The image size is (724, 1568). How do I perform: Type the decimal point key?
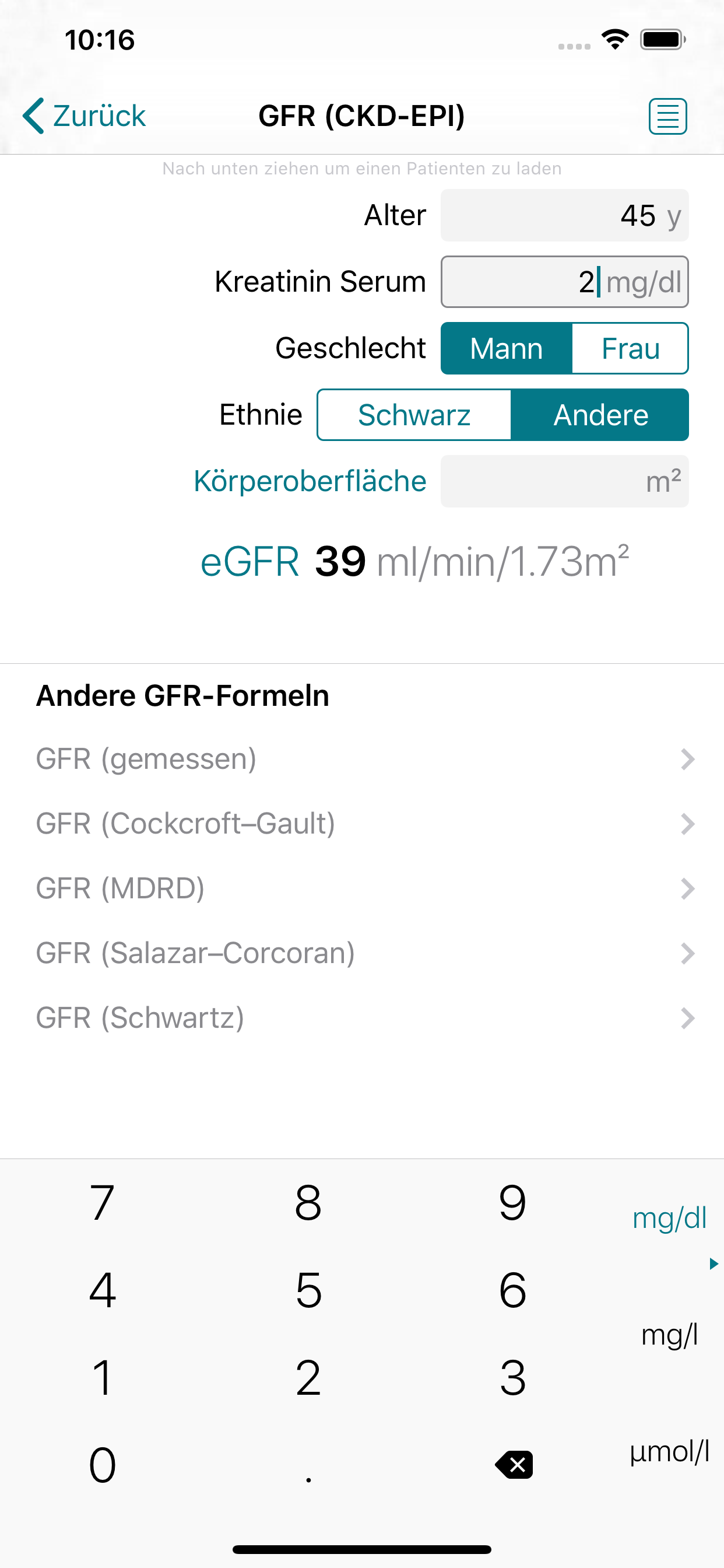[308, 1465]
